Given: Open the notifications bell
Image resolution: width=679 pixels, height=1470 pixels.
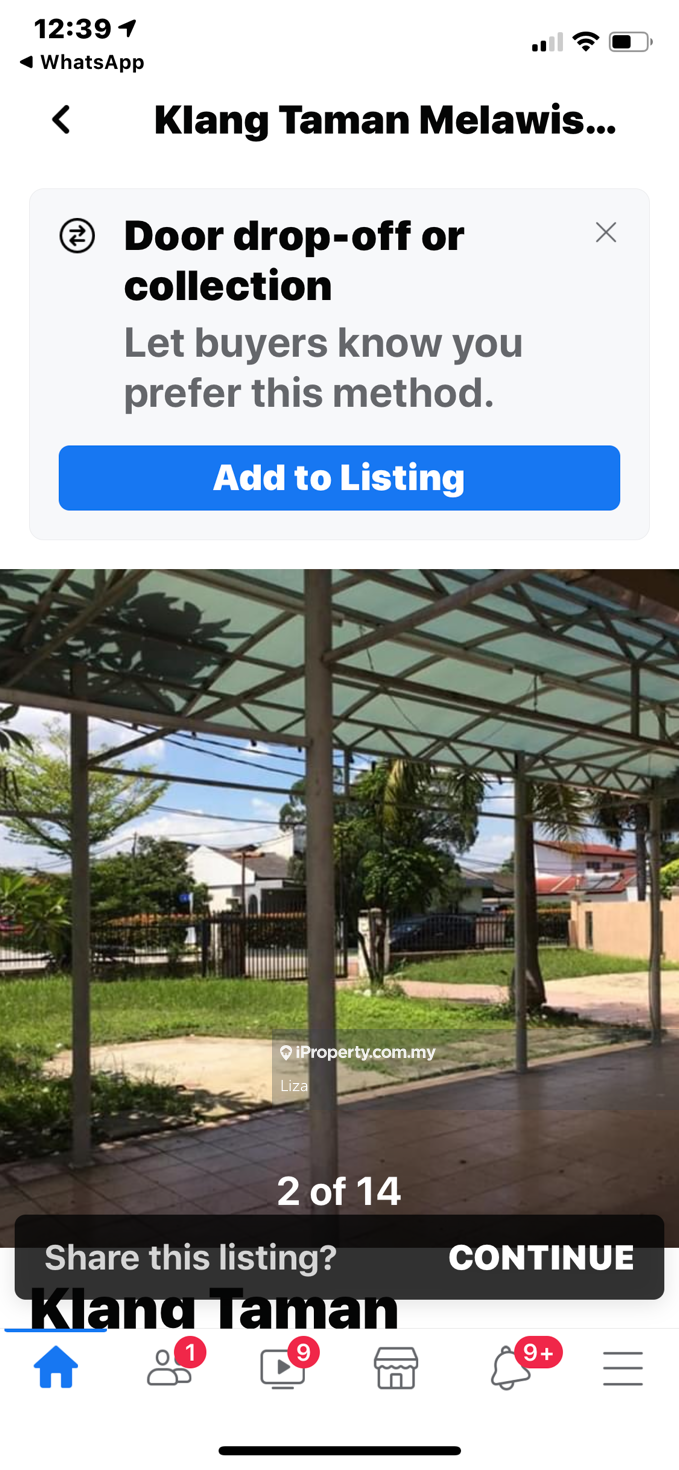Looking at the screenshot, I should [510, 1367].
